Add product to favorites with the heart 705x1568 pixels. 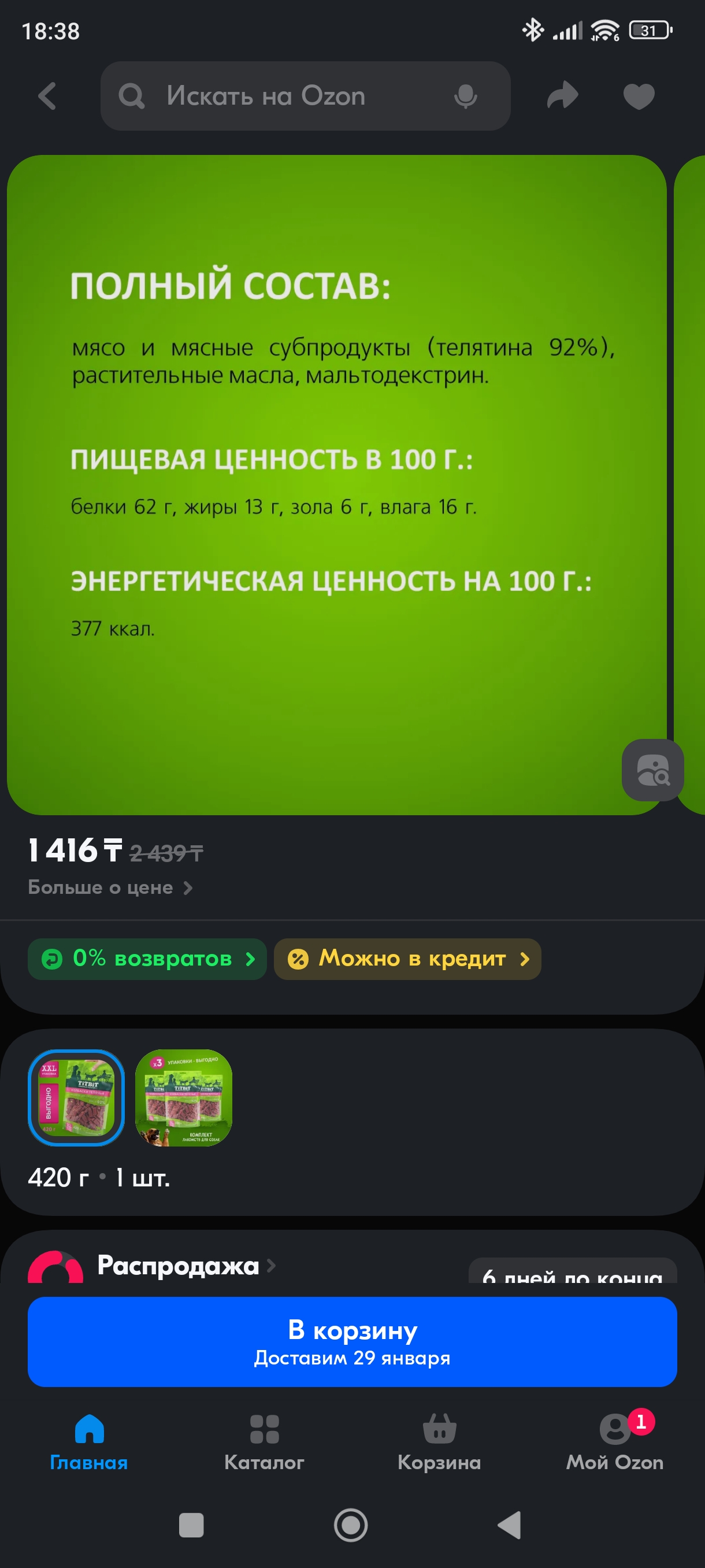point(639,96)
